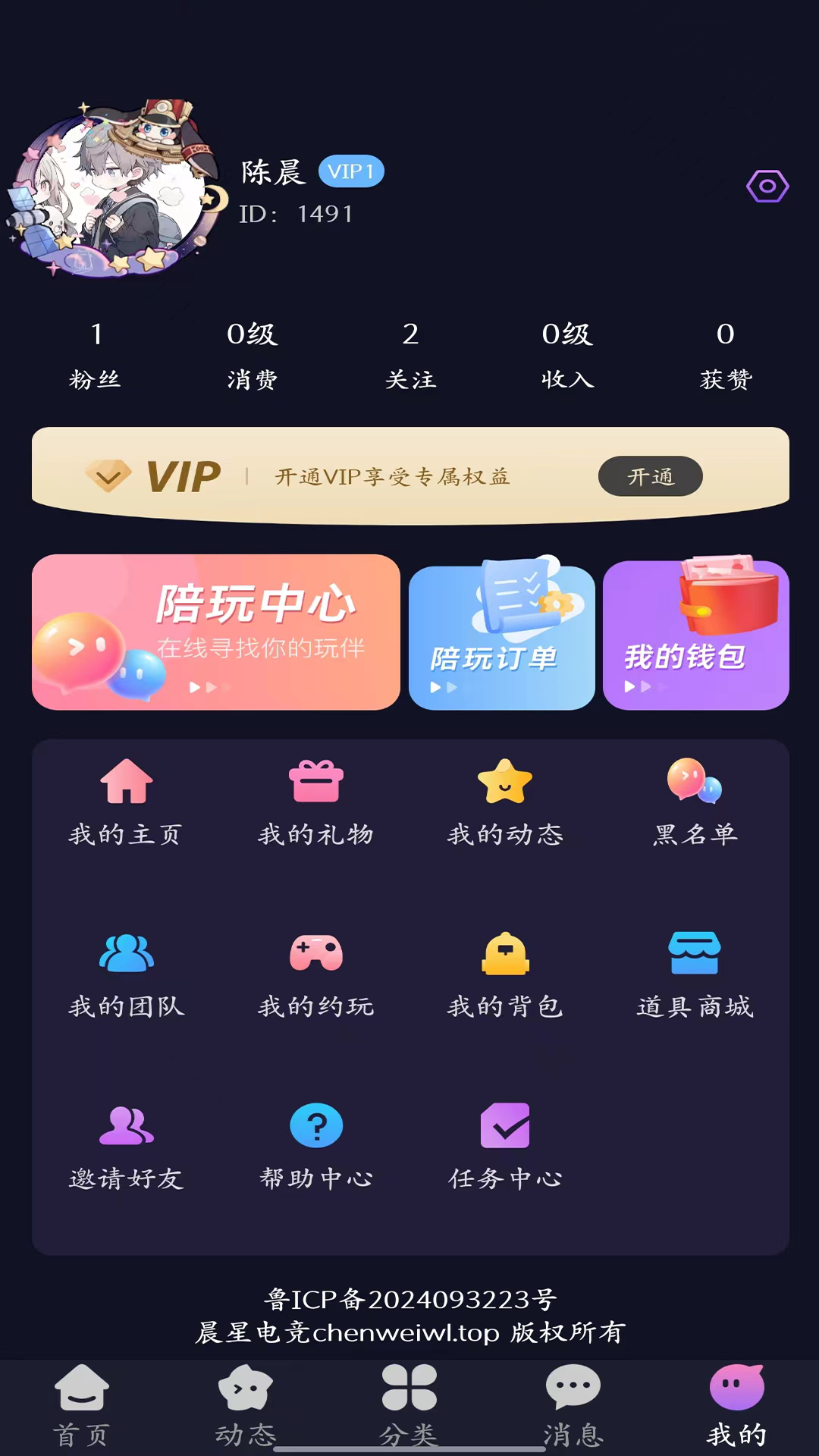819x1456 pixels.
Task: Open the 分类 category tab
Action: pyautogui.click(x=409, y=1403)
